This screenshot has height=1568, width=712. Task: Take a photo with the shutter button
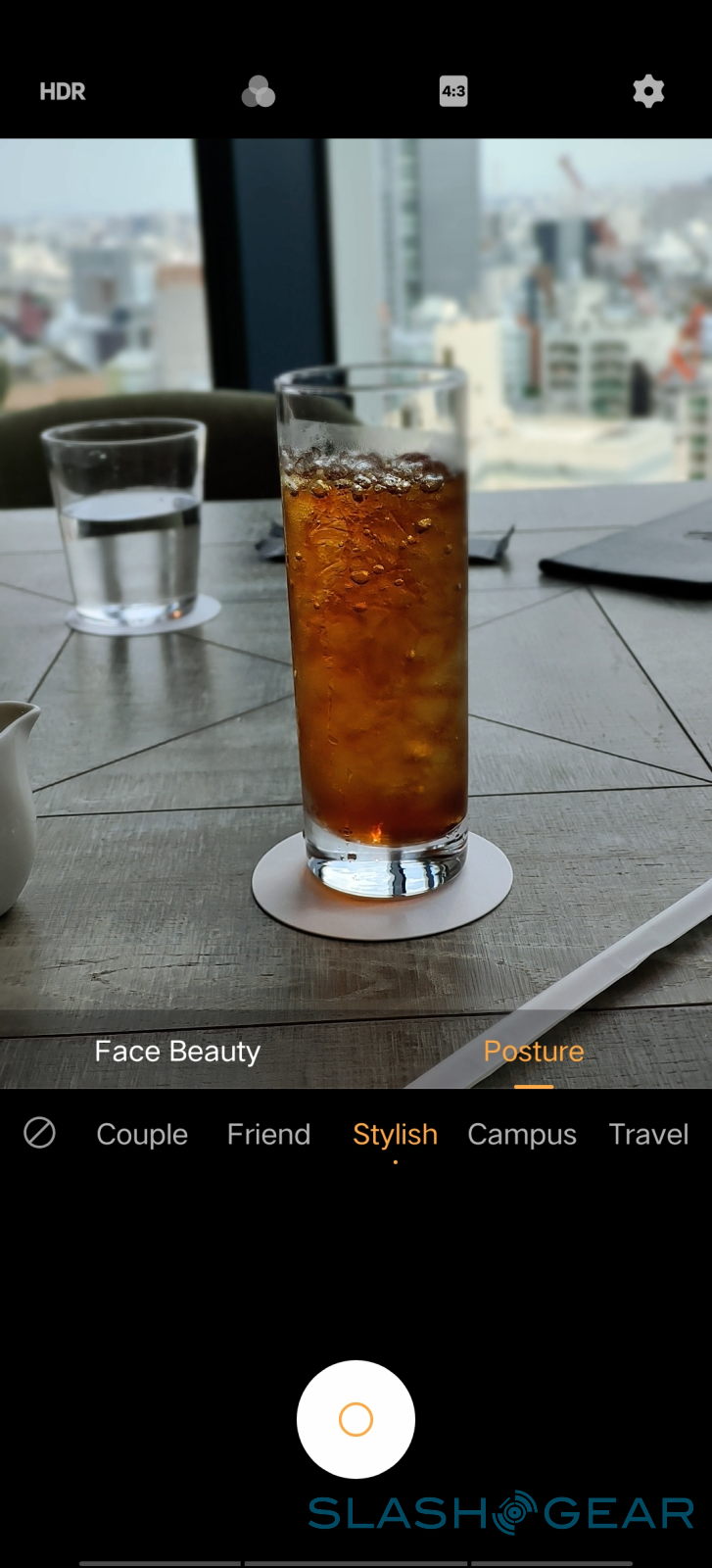coord(356,1419)
